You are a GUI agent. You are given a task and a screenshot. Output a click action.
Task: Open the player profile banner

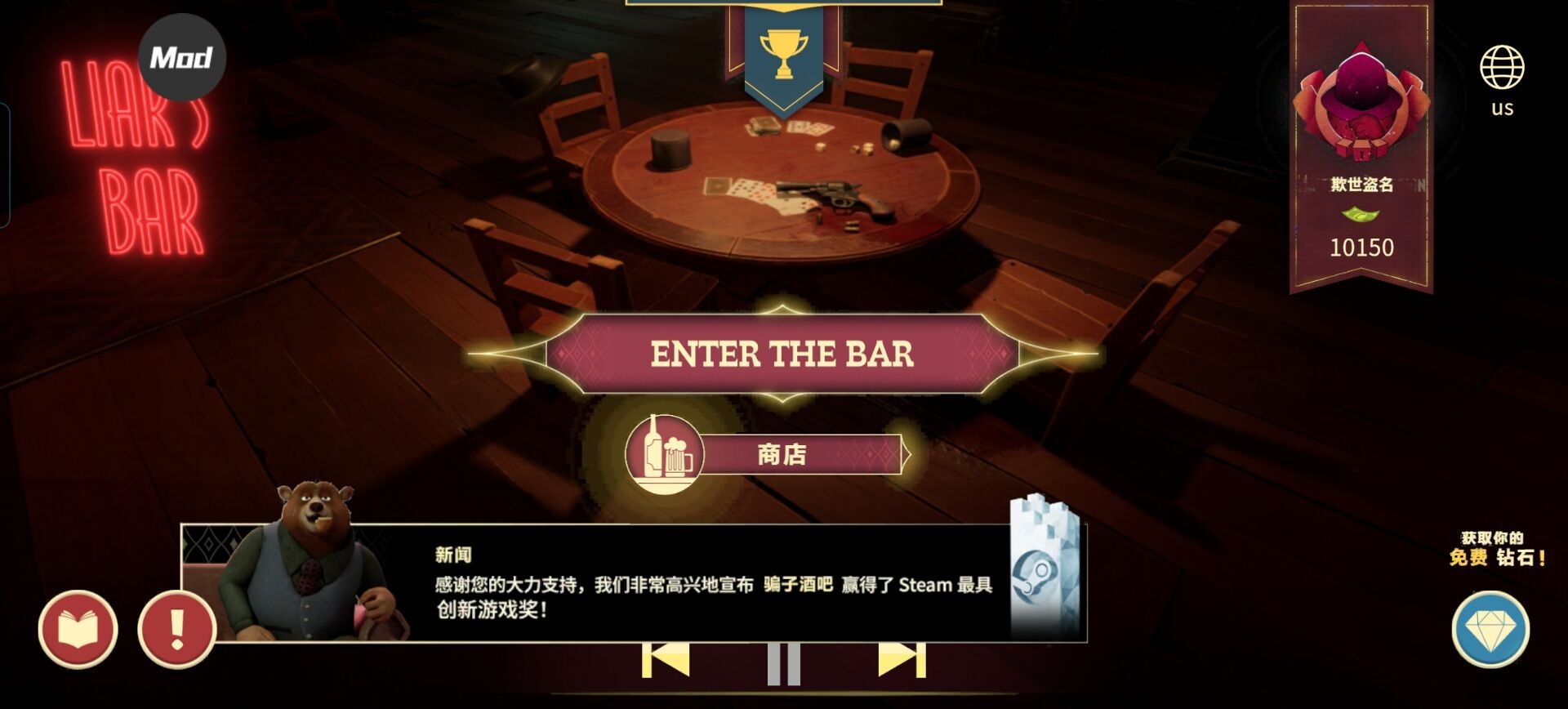[x=1361, y=149]
